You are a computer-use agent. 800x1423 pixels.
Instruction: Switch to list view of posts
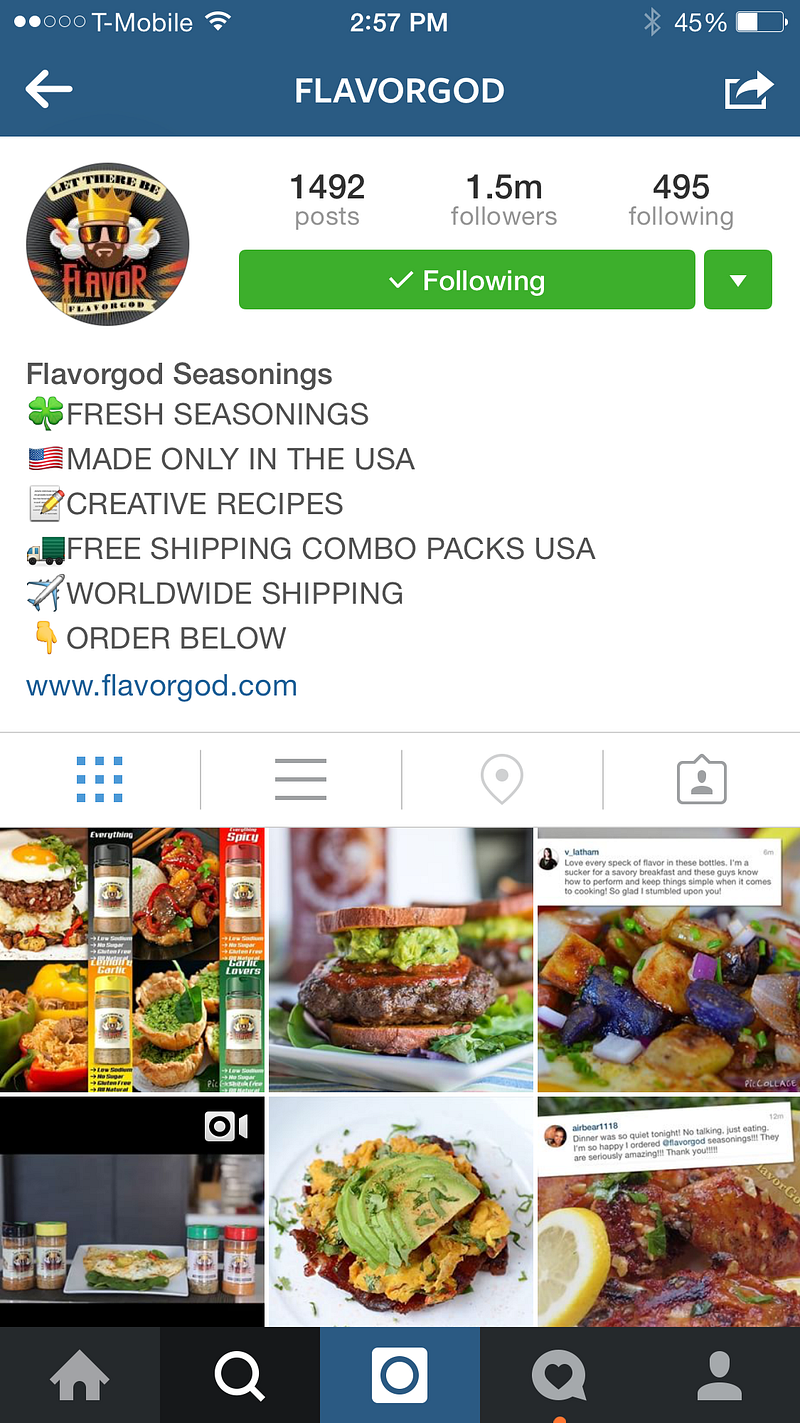(x=300, y=779)
